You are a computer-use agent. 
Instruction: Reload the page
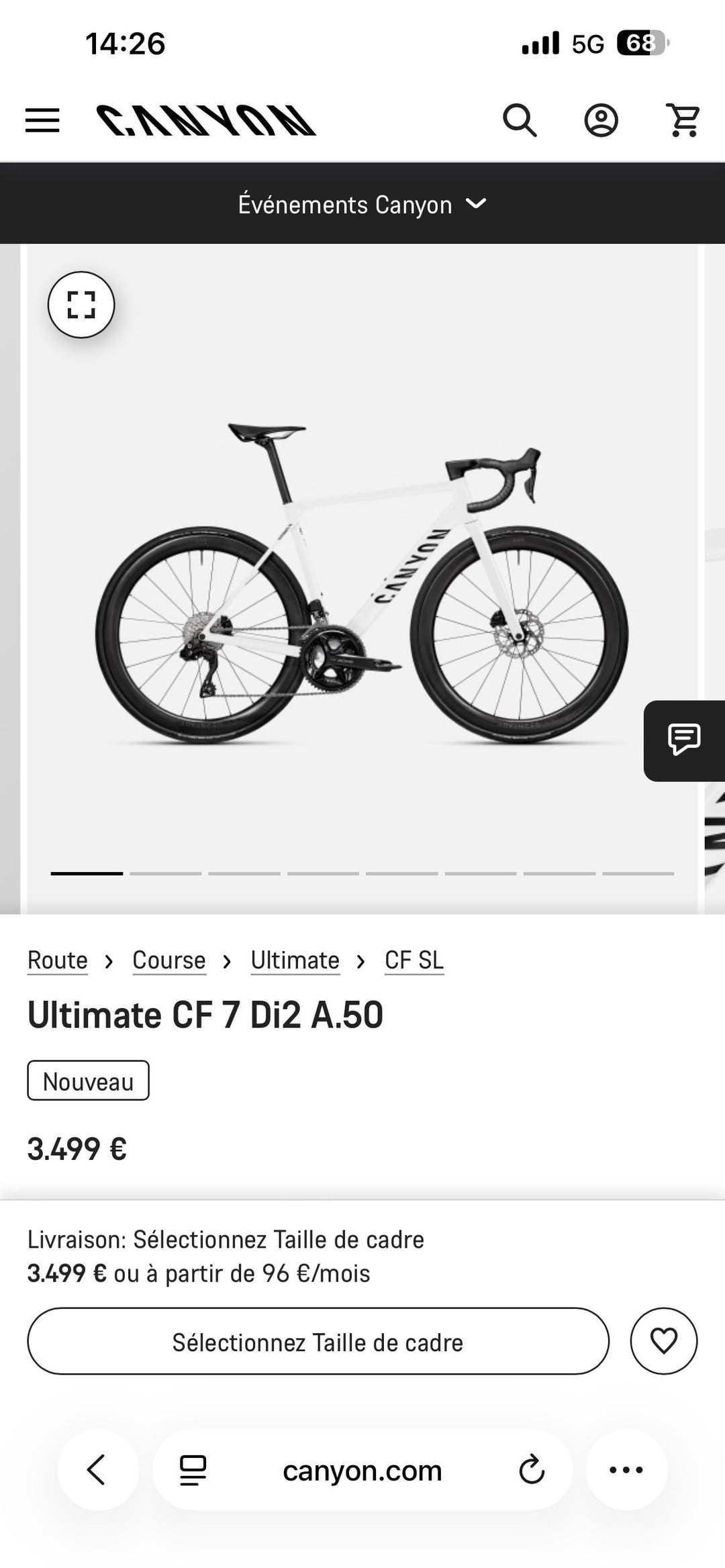[531, 1470]
